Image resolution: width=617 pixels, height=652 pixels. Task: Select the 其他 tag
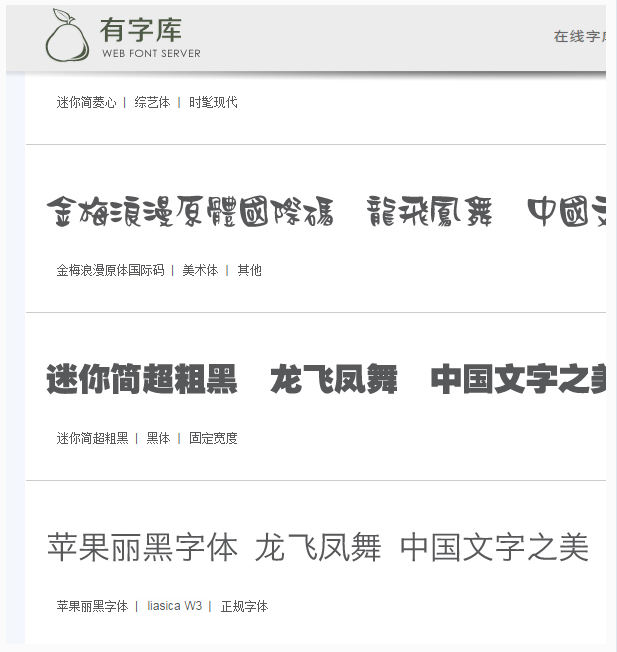[x=249, y=270]
